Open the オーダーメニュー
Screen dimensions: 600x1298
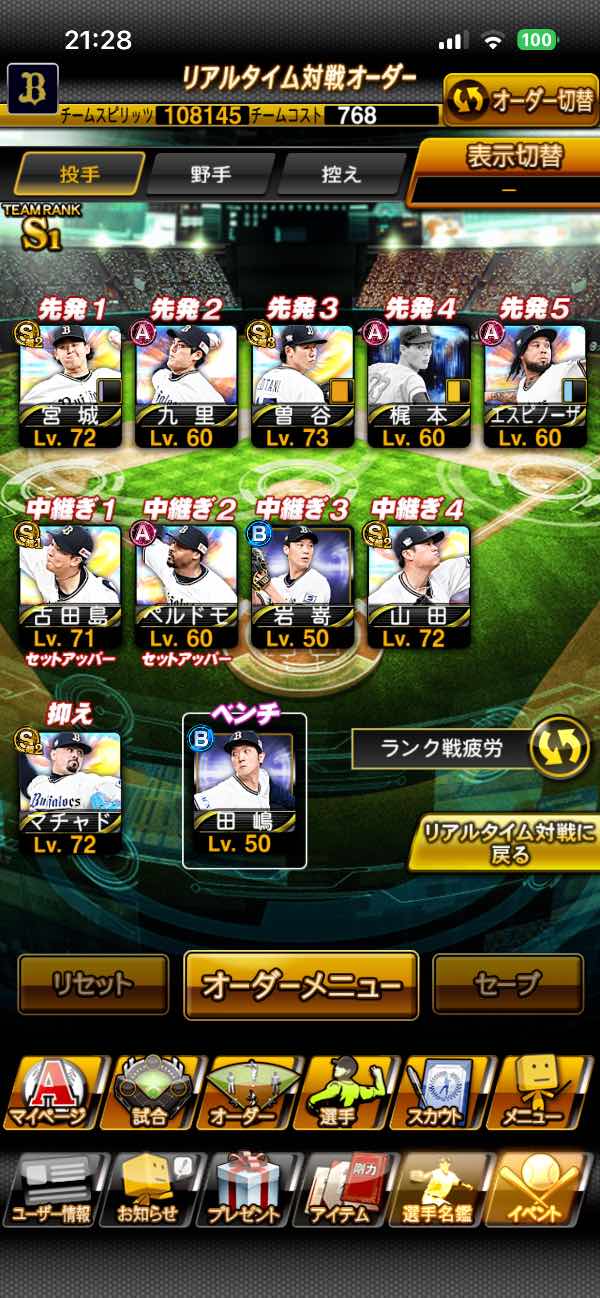coord(301,985)
